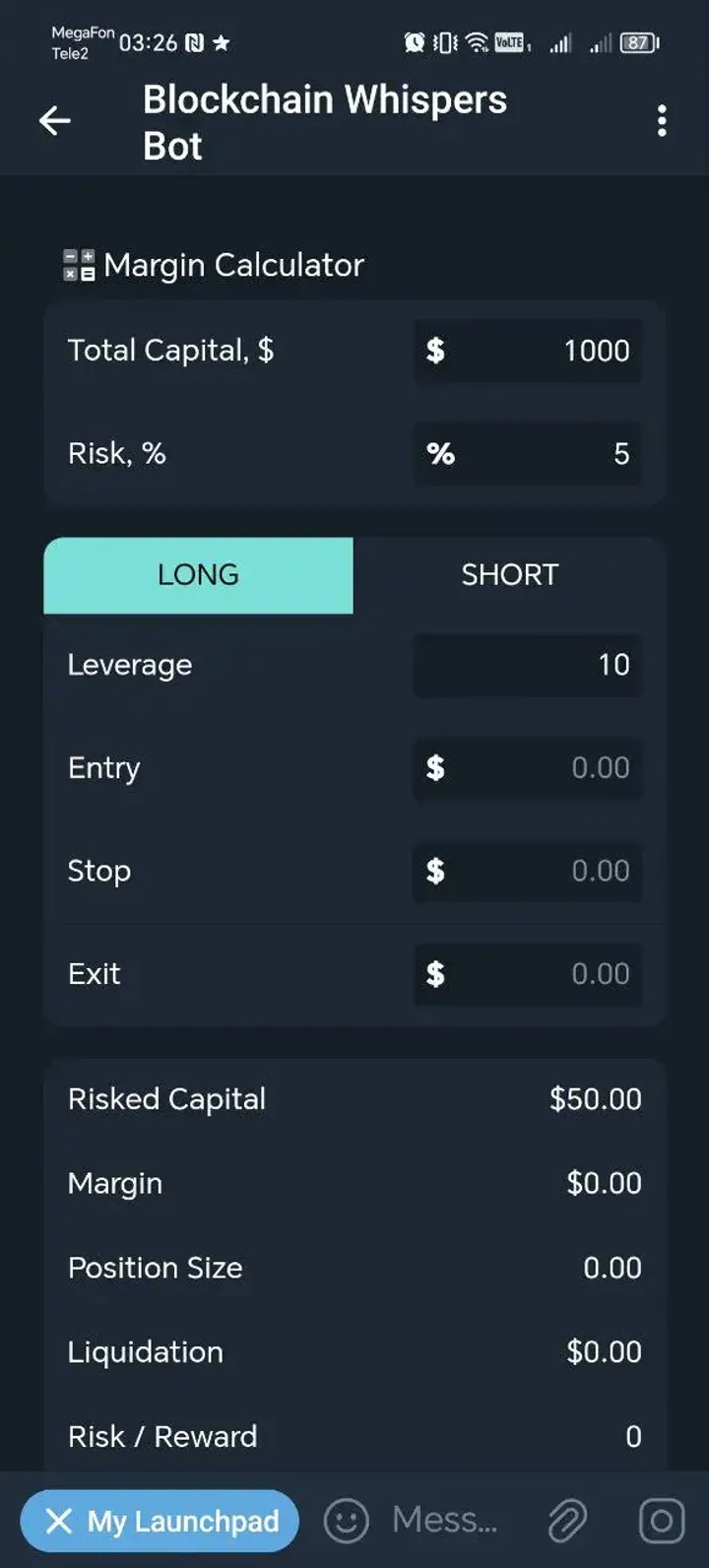Tap the camera icon to record a video message
Screen dimensions: 709x1568
click(x=663, y=1520)
